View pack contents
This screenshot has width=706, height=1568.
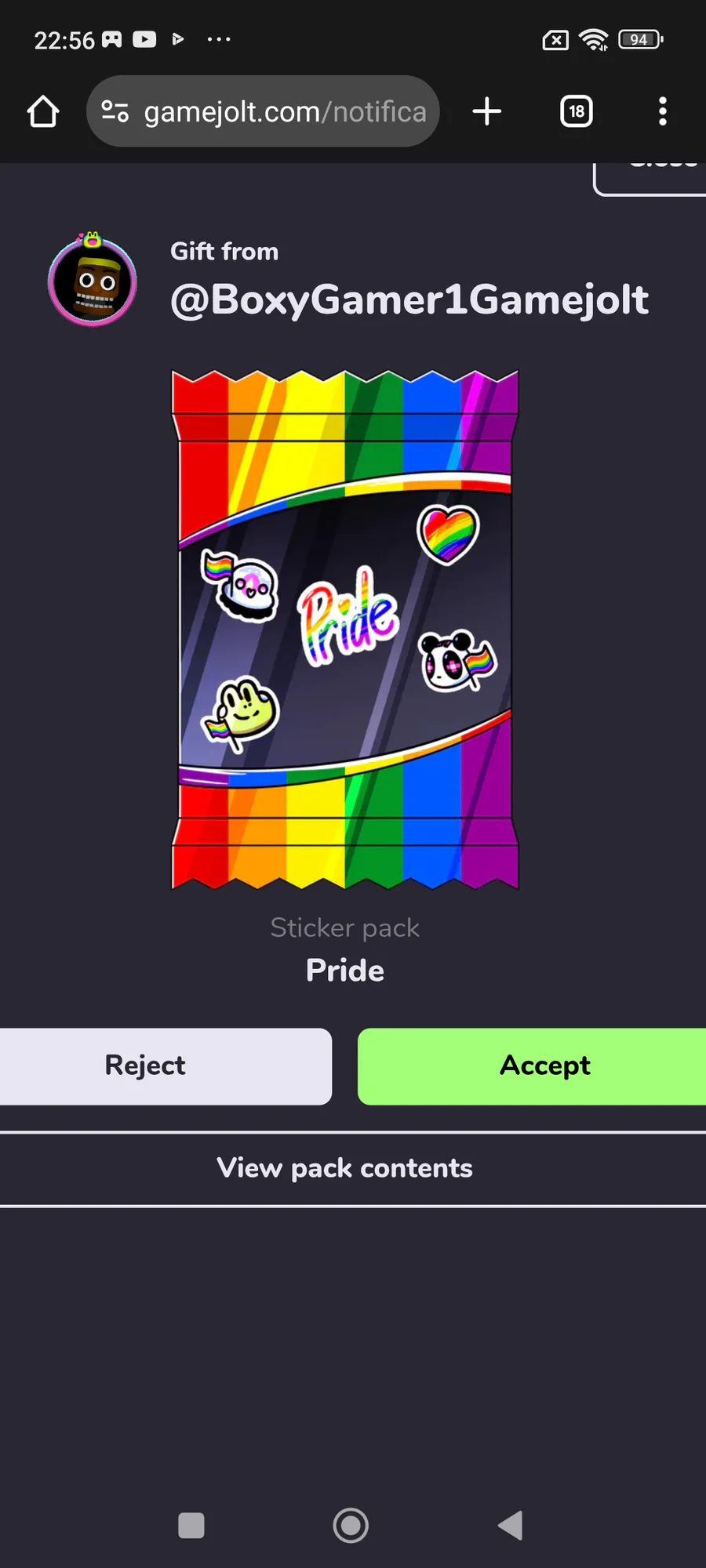345,1168
